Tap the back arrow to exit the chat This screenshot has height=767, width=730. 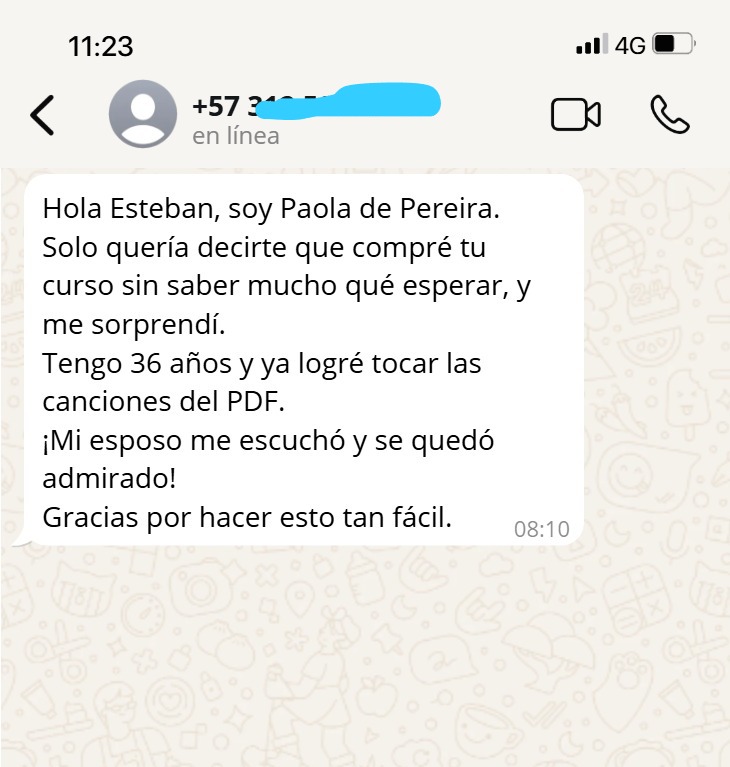[42, 114]
